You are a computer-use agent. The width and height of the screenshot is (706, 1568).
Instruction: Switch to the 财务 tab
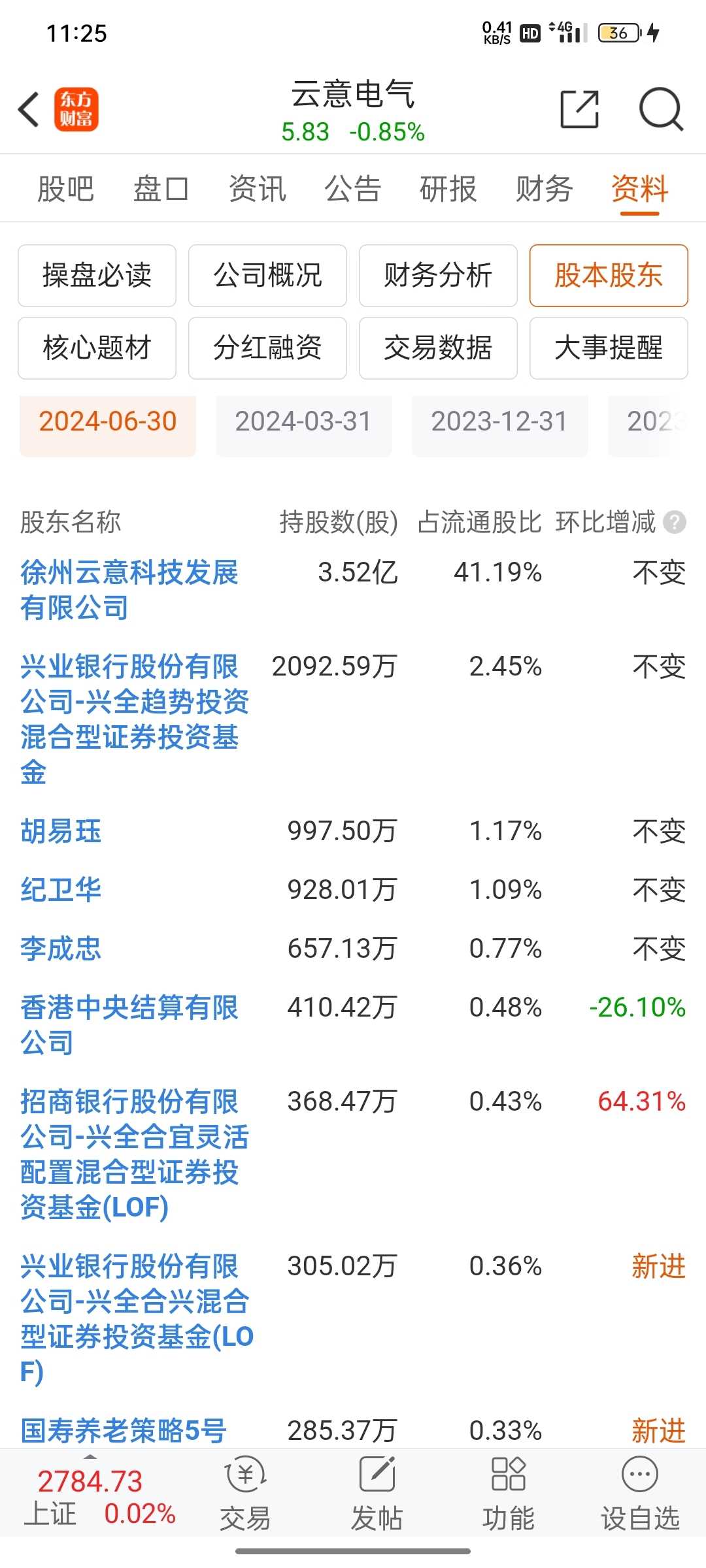[544, 189]
